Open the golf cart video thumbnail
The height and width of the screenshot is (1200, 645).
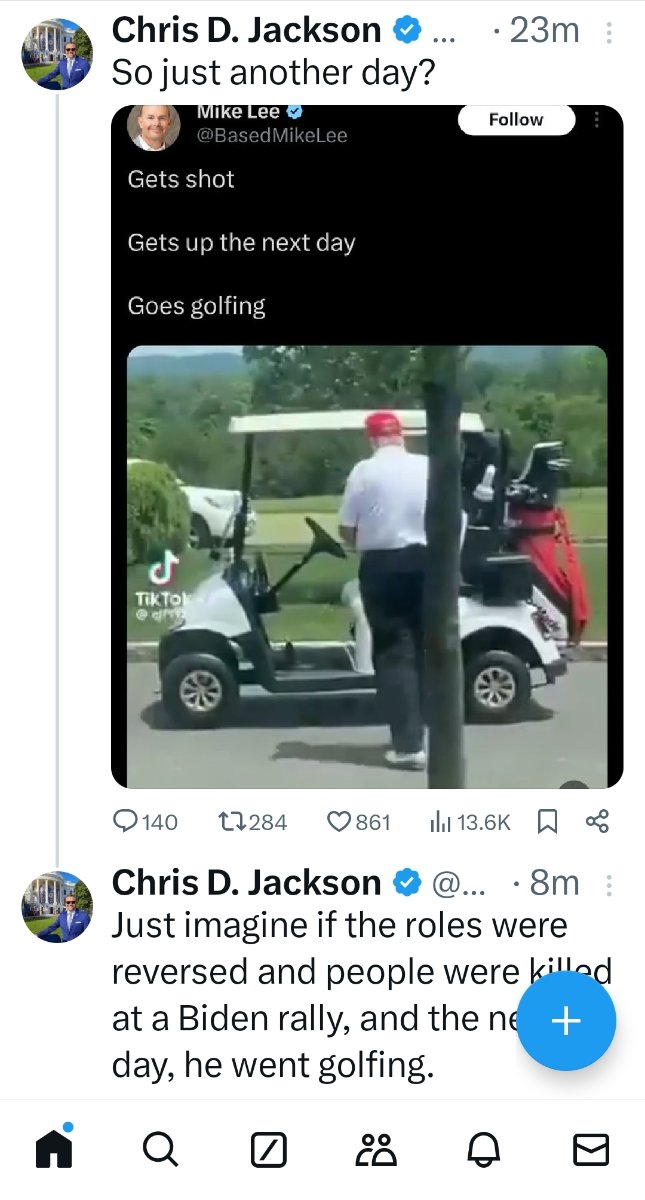(x=367, y=567)
